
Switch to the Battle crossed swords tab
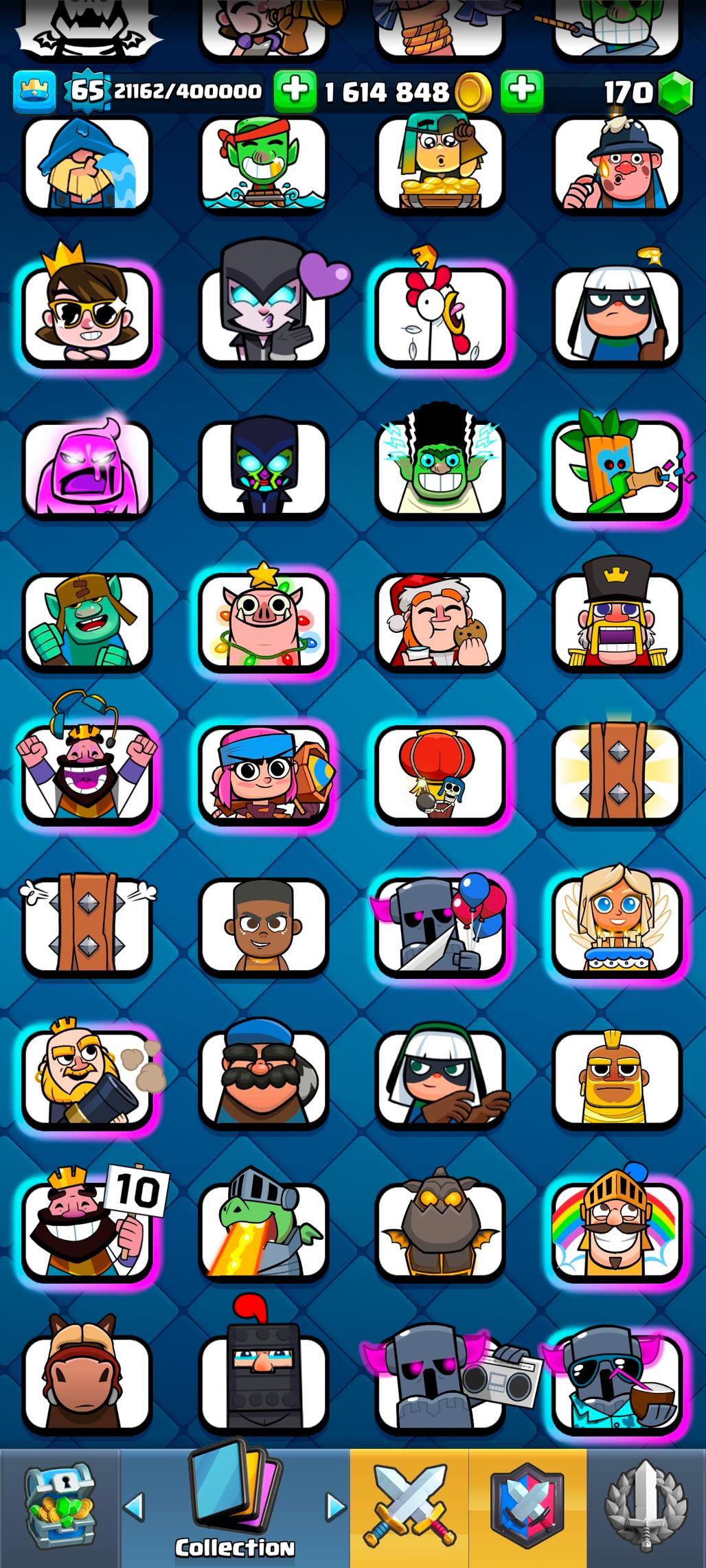click(x=409, y=1509)
